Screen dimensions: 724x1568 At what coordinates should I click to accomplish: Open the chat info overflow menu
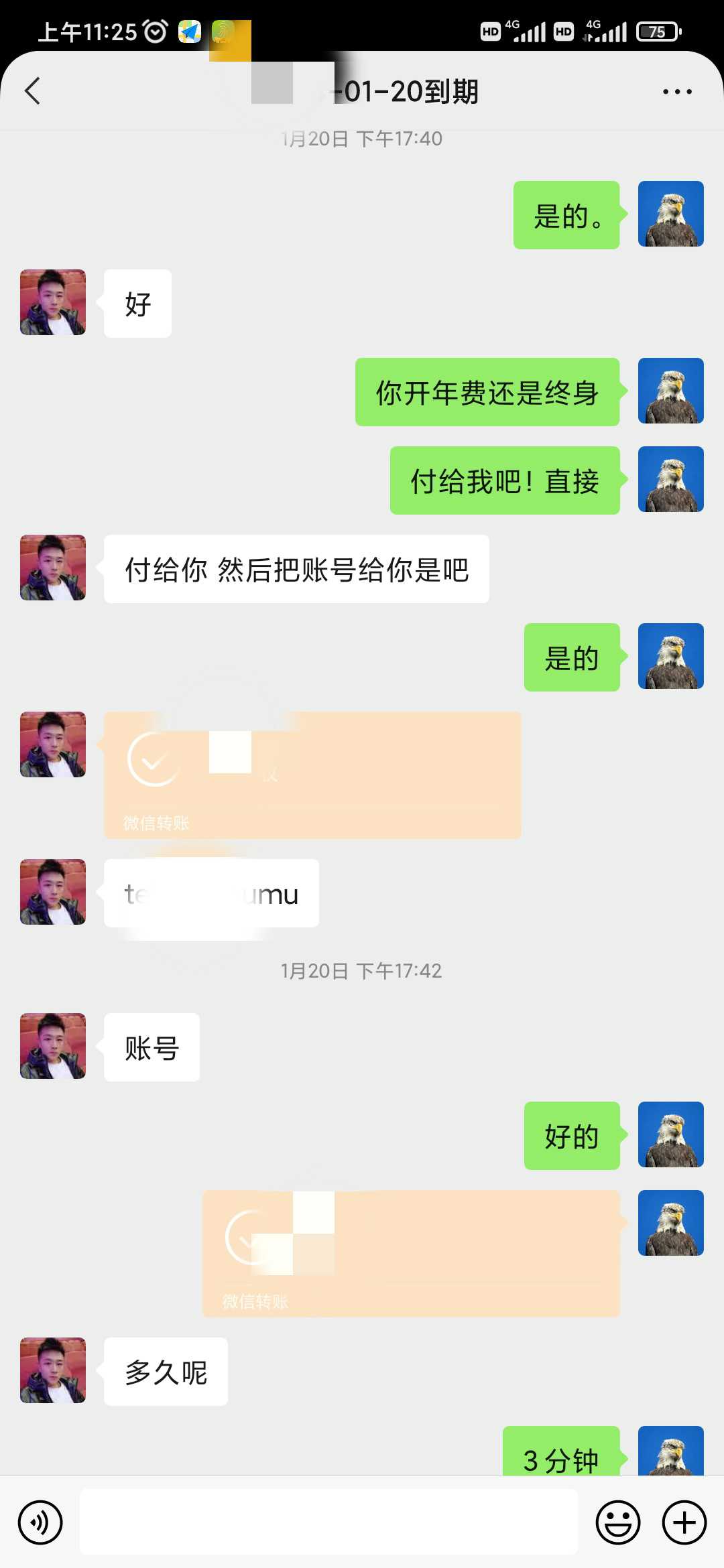677,91
